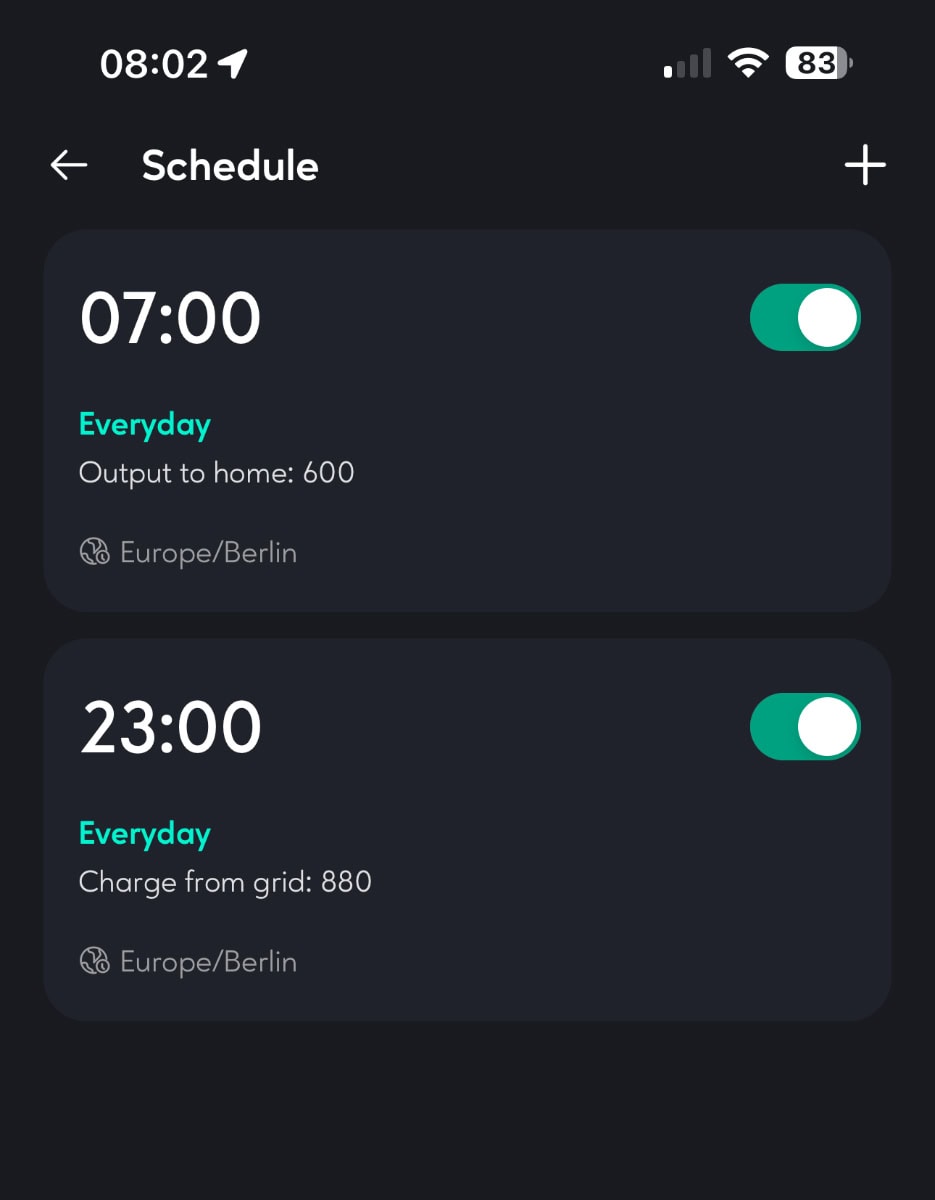This screenshot has height=1200, width=935.
Task: Tap the cellular signal icon in the status bar
Action: coord(686,62)
